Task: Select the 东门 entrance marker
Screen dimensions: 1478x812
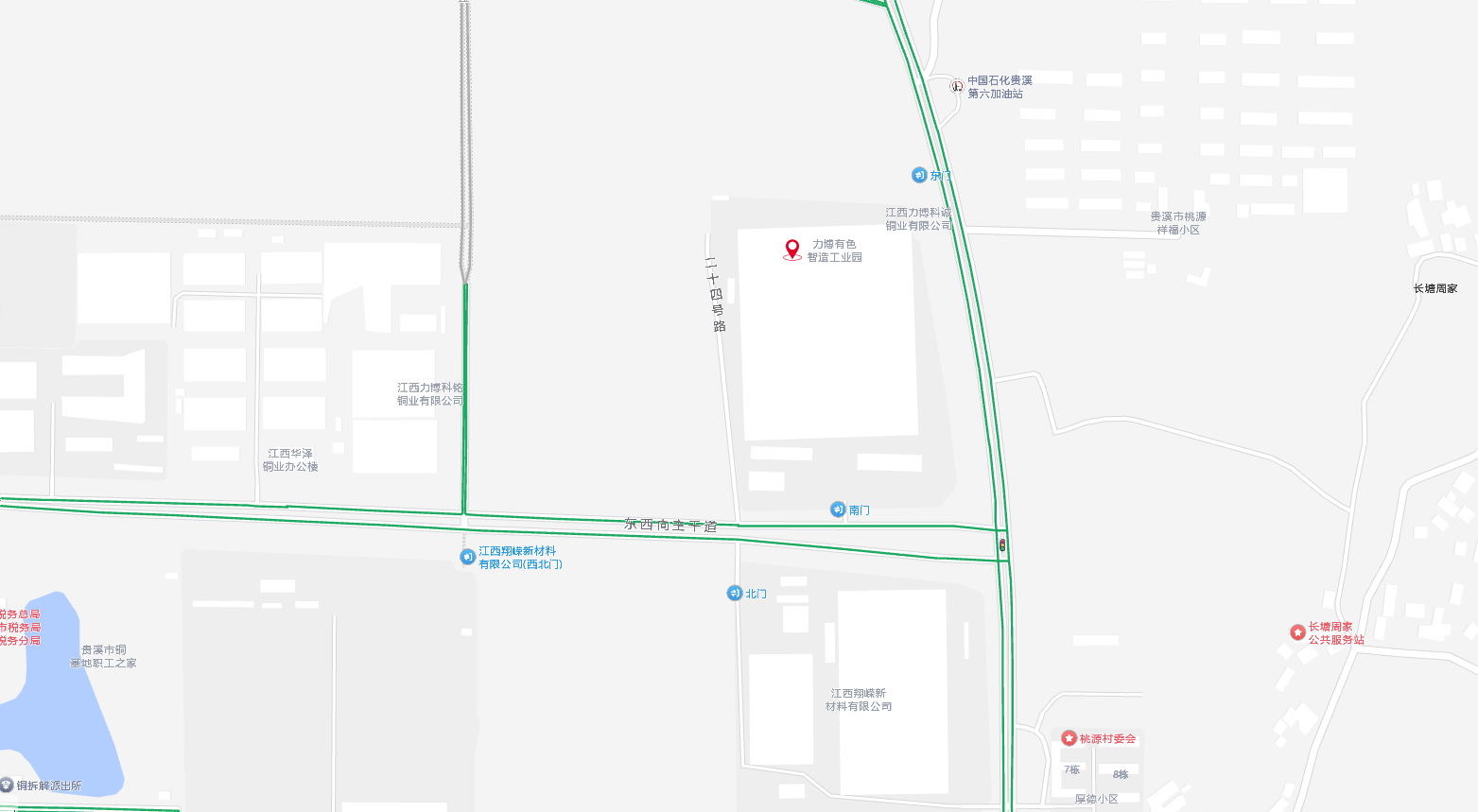Action: [919, 175]
